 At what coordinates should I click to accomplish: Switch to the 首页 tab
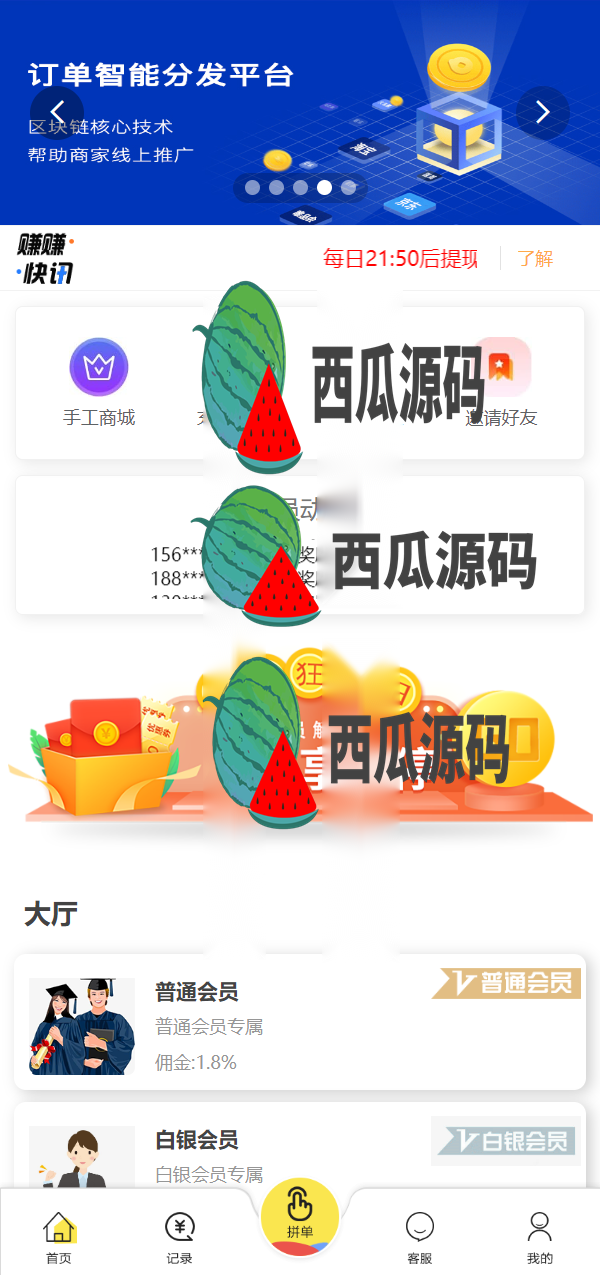pos(59,1238)
